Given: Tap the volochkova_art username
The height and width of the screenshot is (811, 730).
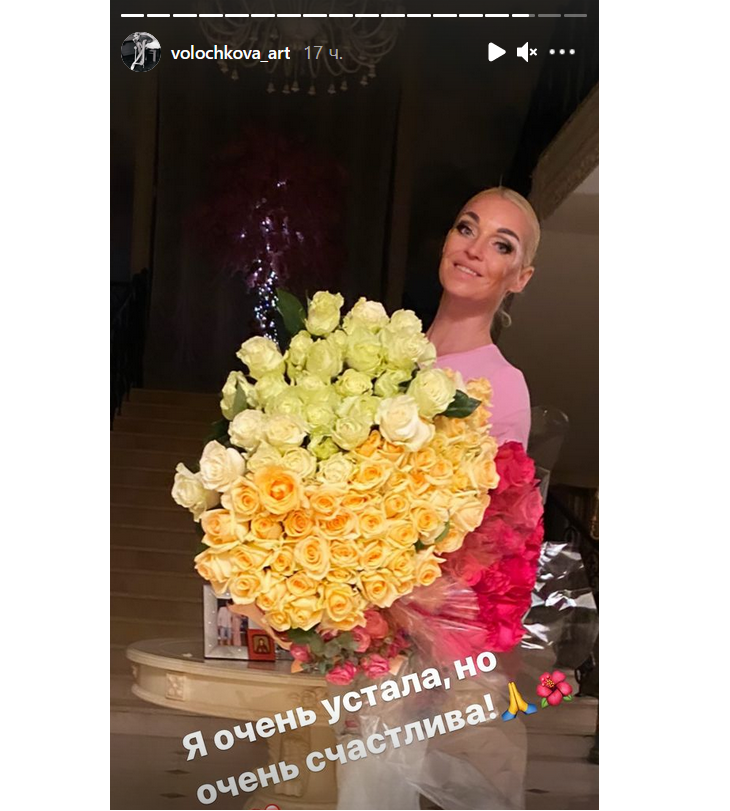Looking at the screenshot, I should tap(230, 53).
